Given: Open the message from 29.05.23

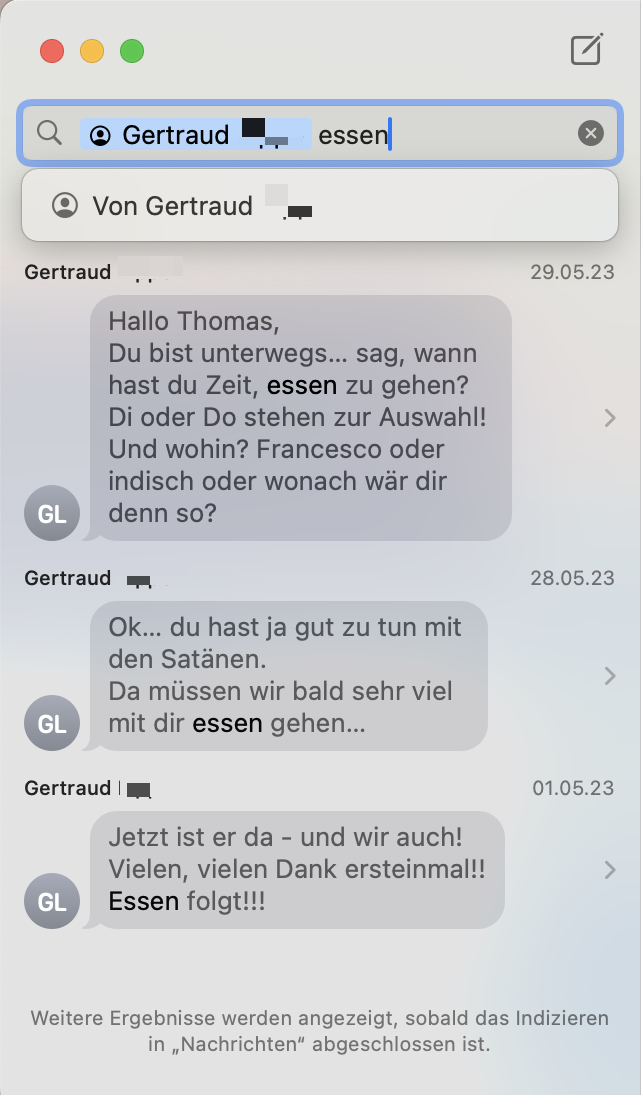Looking at the screenshot, I should pyautogui.click(x=300, y=417).
